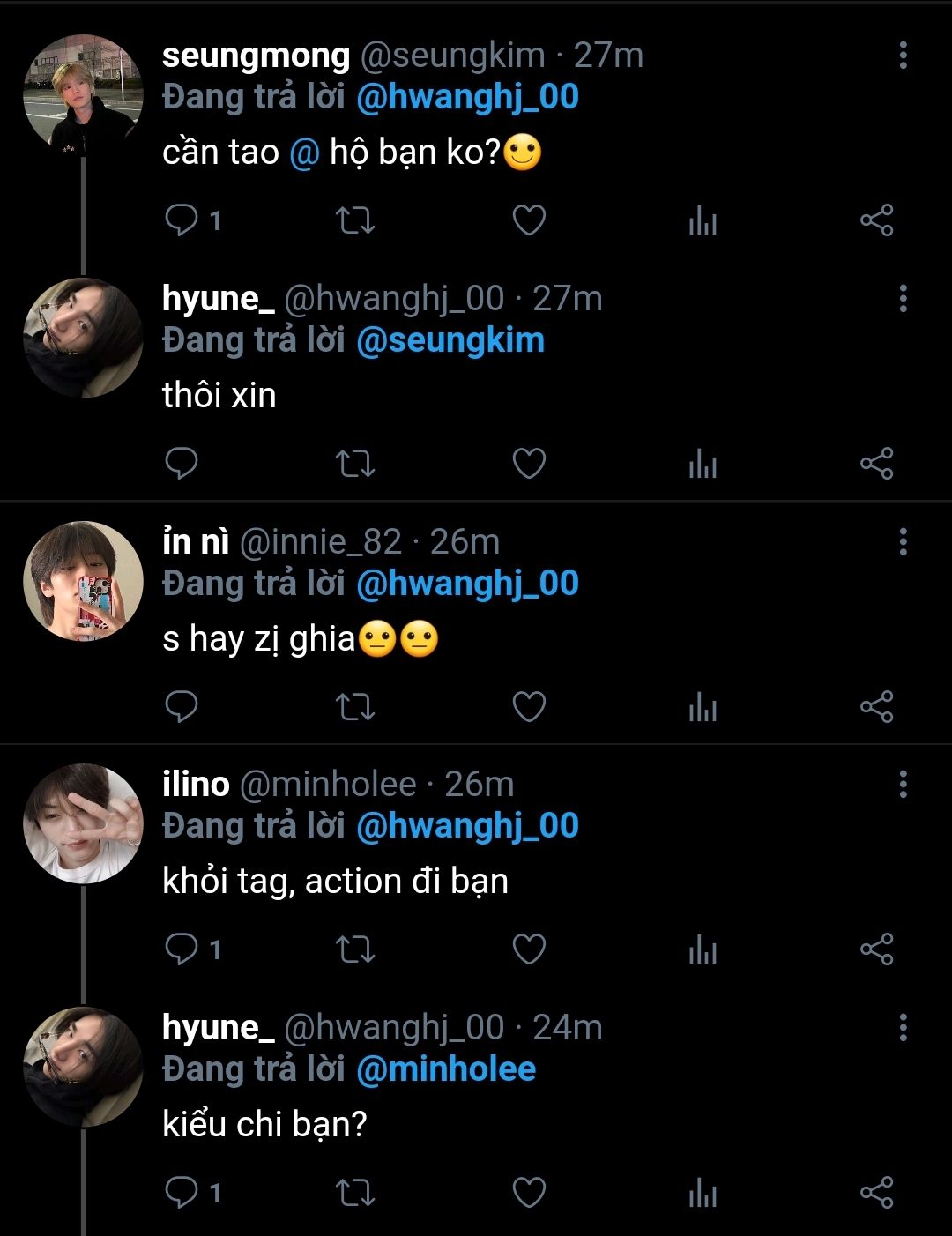The height and width of the screenshot is (1236, 952).
Task: Open @hwanghj_00 mention in ỉn nì's tweet
Action: coord(467,584)
